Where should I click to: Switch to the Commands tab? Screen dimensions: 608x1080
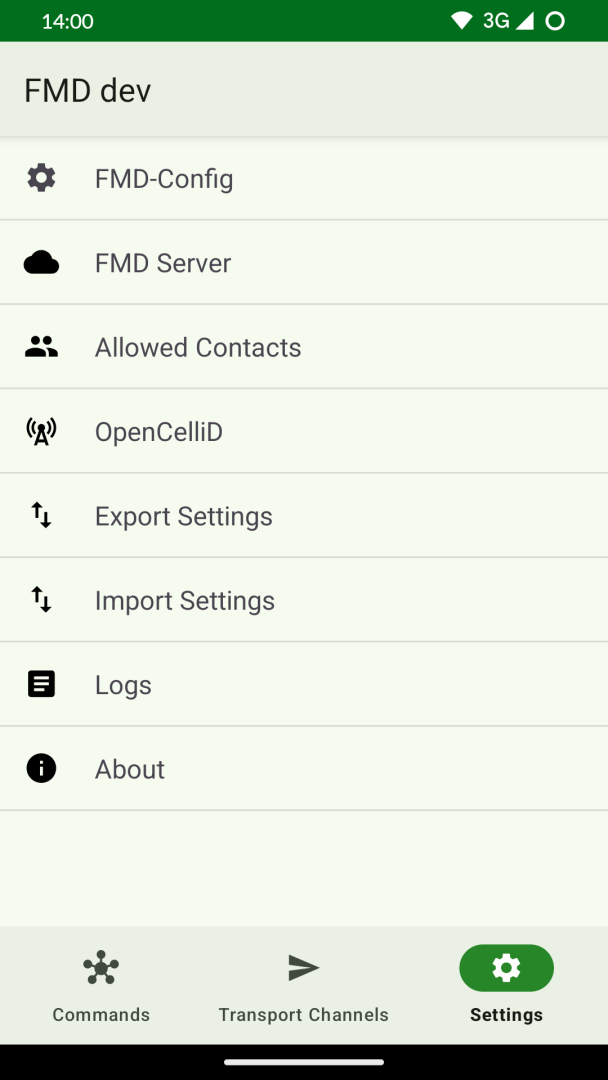(x=101, y=986)
